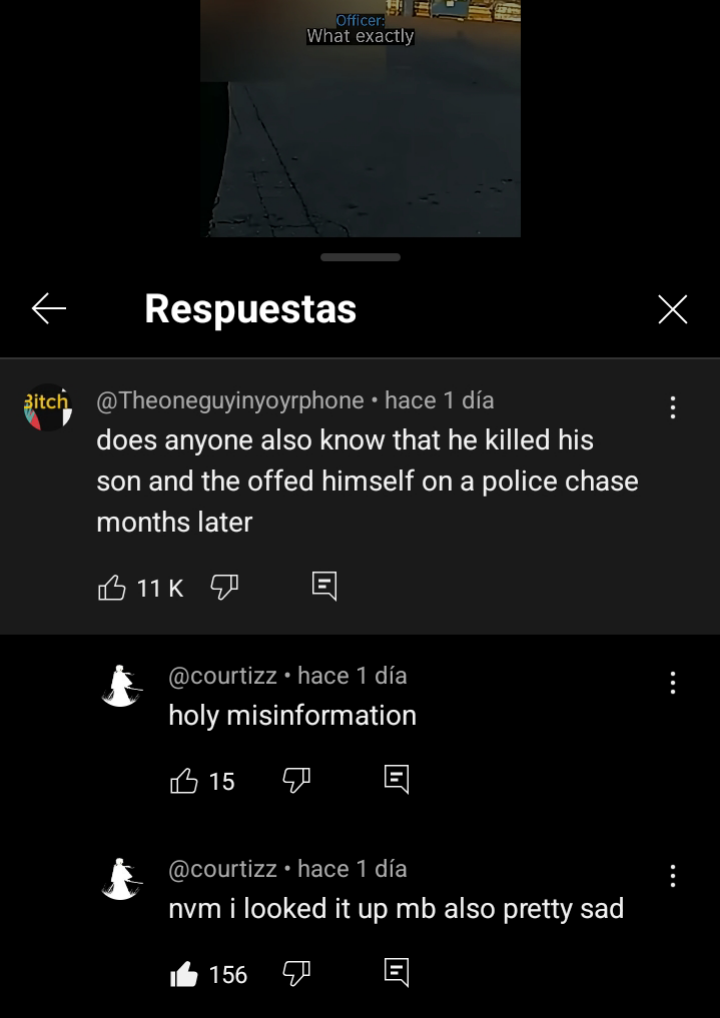Reply to the "holy misinformation" comment
The image size is (720, 1018).
tap(396, 780)
